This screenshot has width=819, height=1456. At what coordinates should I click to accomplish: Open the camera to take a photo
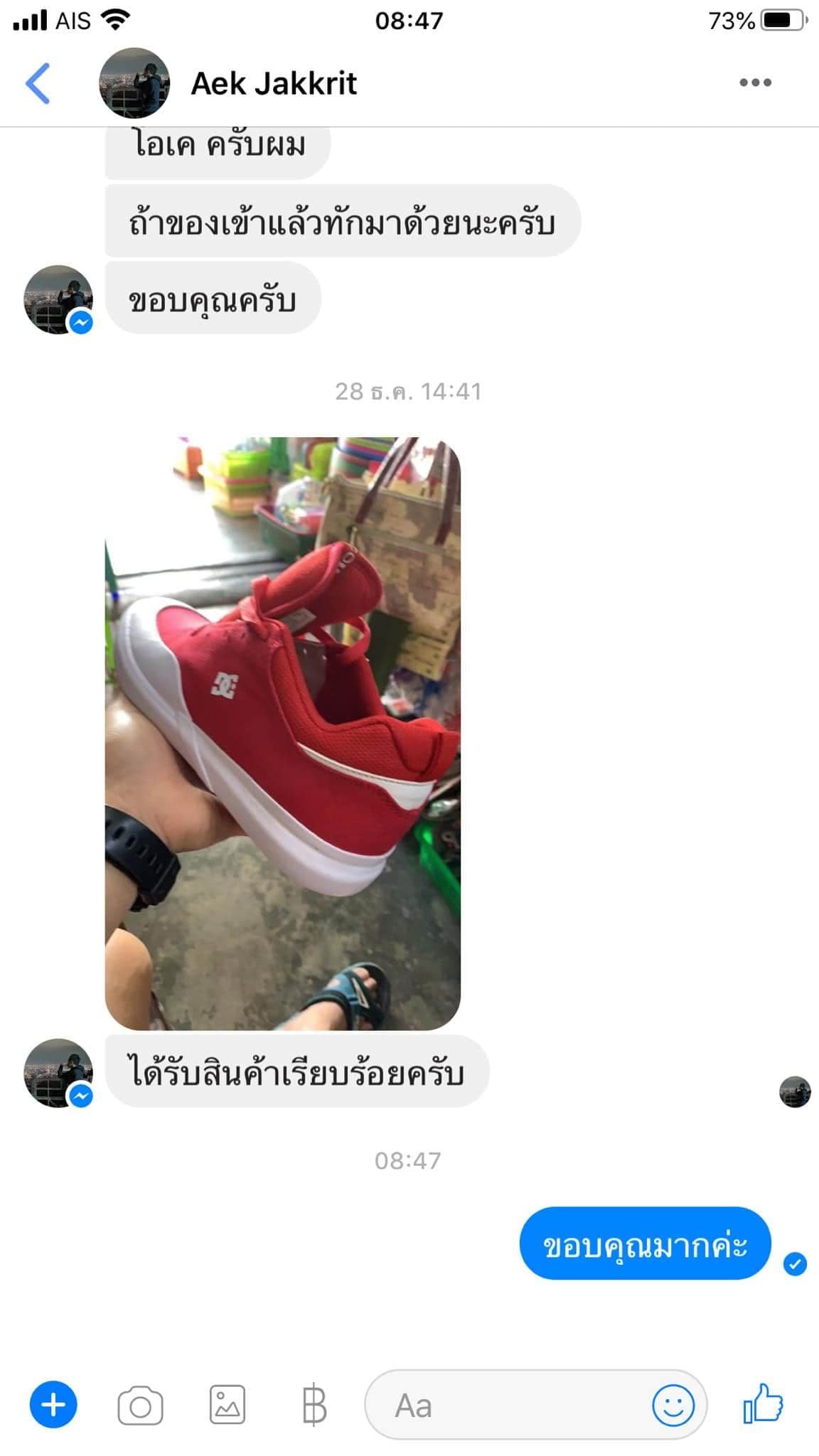pyautogui.click(x=140, y=1405)
